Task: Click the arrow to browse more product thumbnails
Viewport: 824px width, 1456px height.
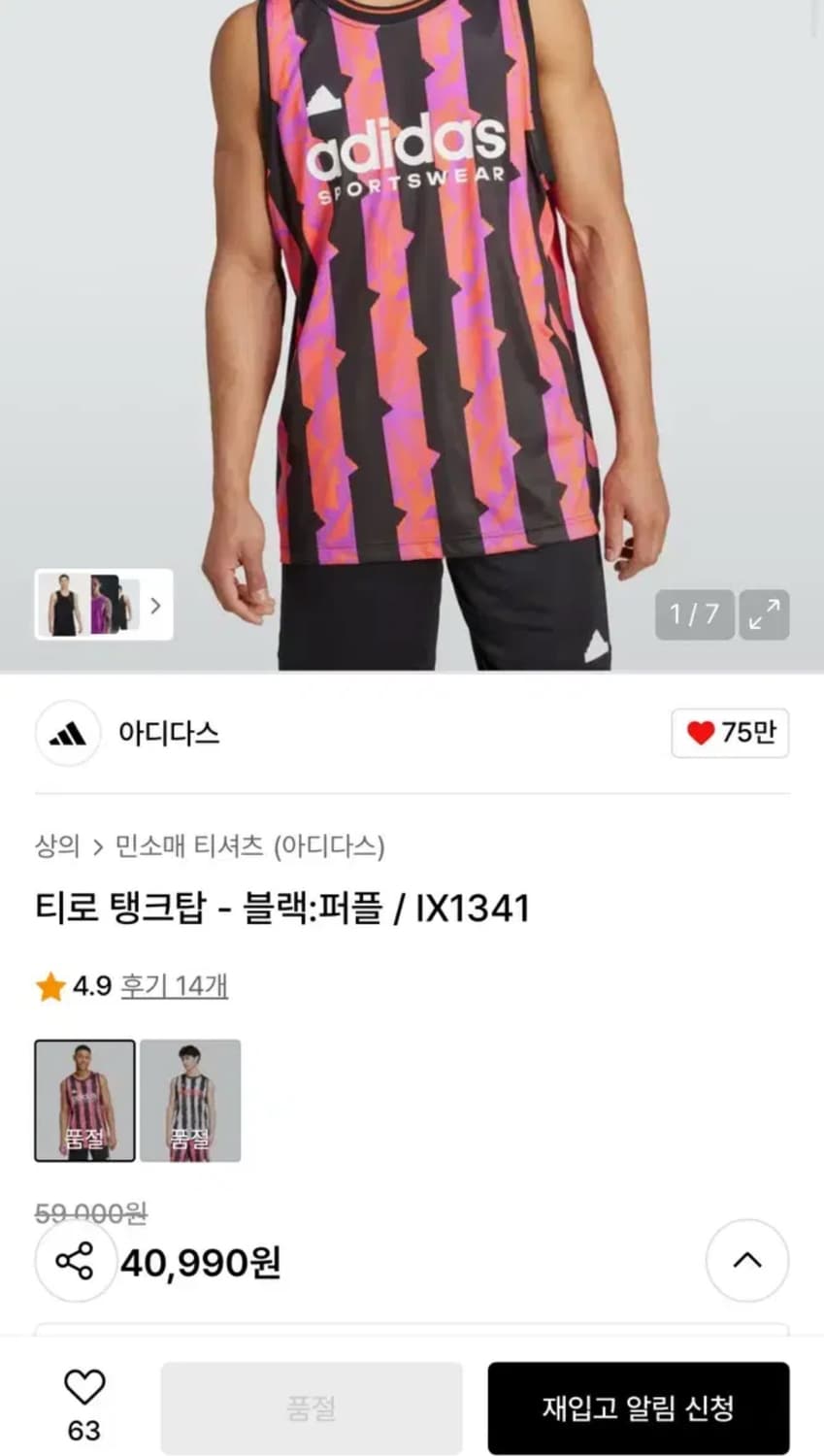Action: click(x=155, y=606)
